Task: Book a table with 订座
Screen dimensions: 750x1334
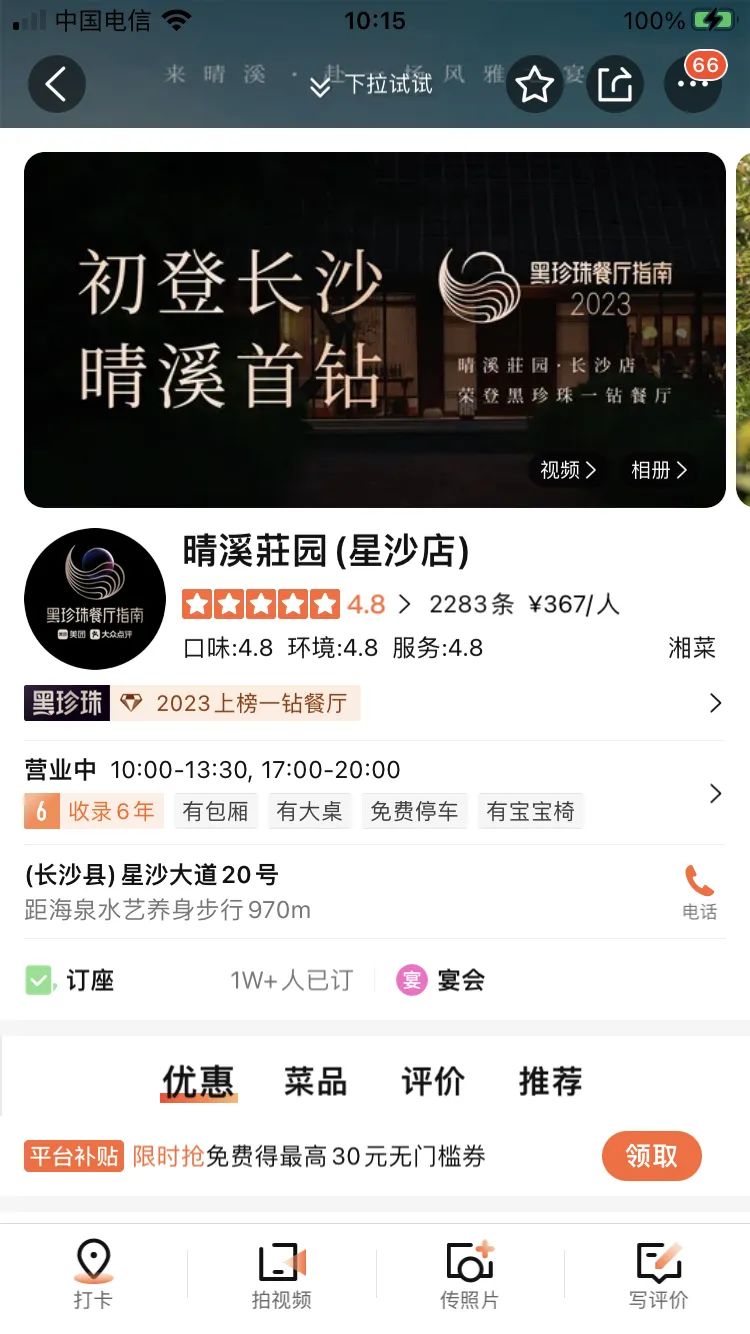Action: point(90,980)
